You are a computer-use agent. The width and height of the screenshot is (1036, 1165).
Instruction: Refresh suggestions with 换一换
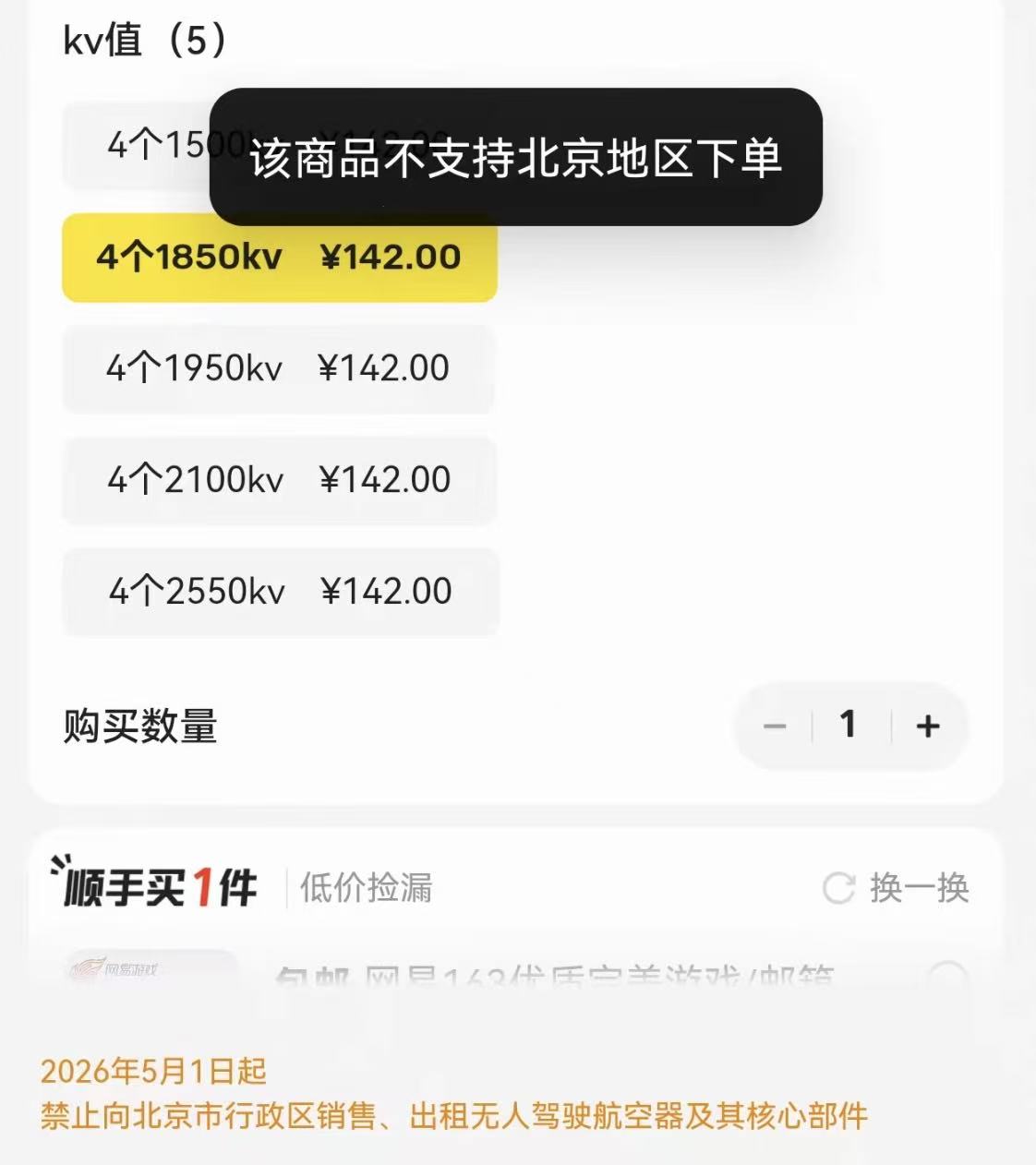click(896, 888)
